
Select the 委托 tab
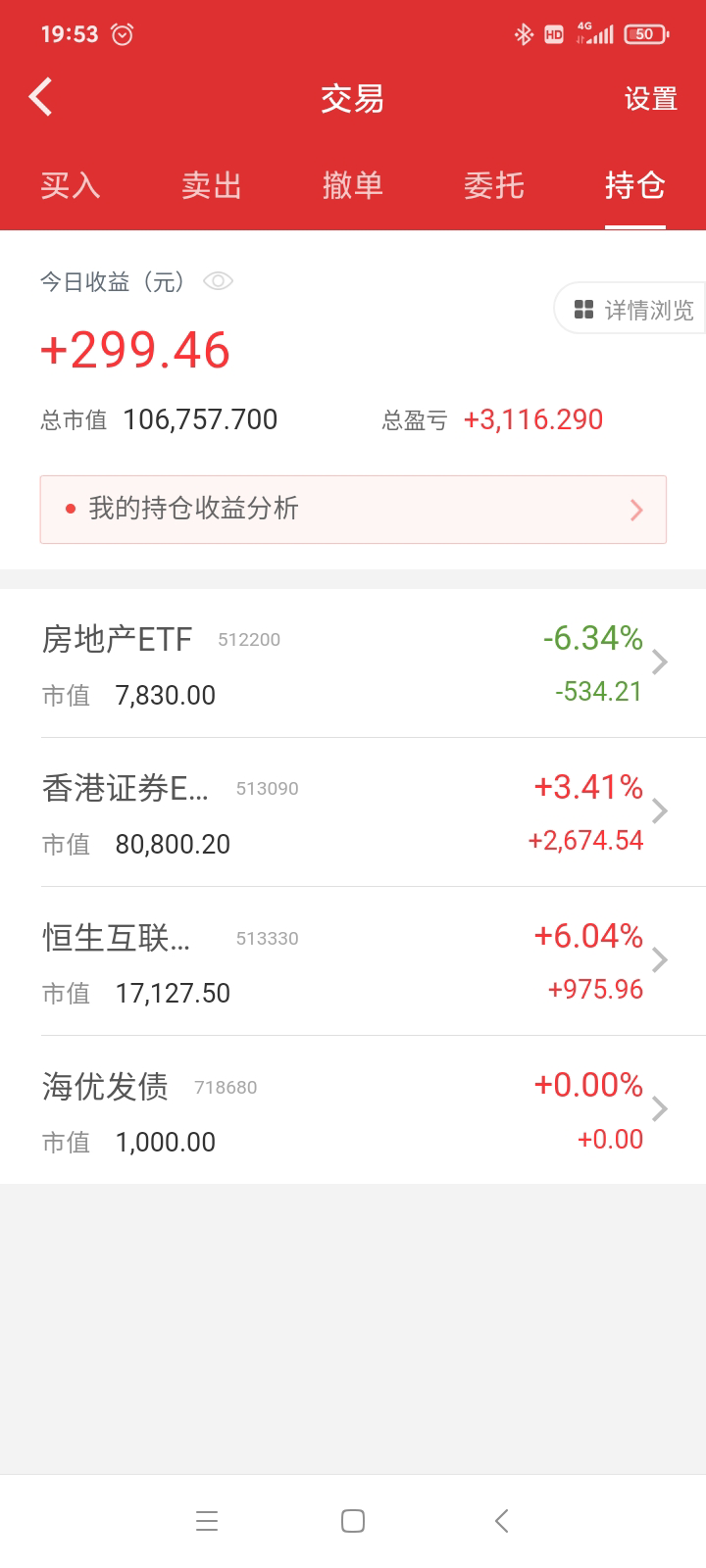pyautogui.click(x=494, y=185)
